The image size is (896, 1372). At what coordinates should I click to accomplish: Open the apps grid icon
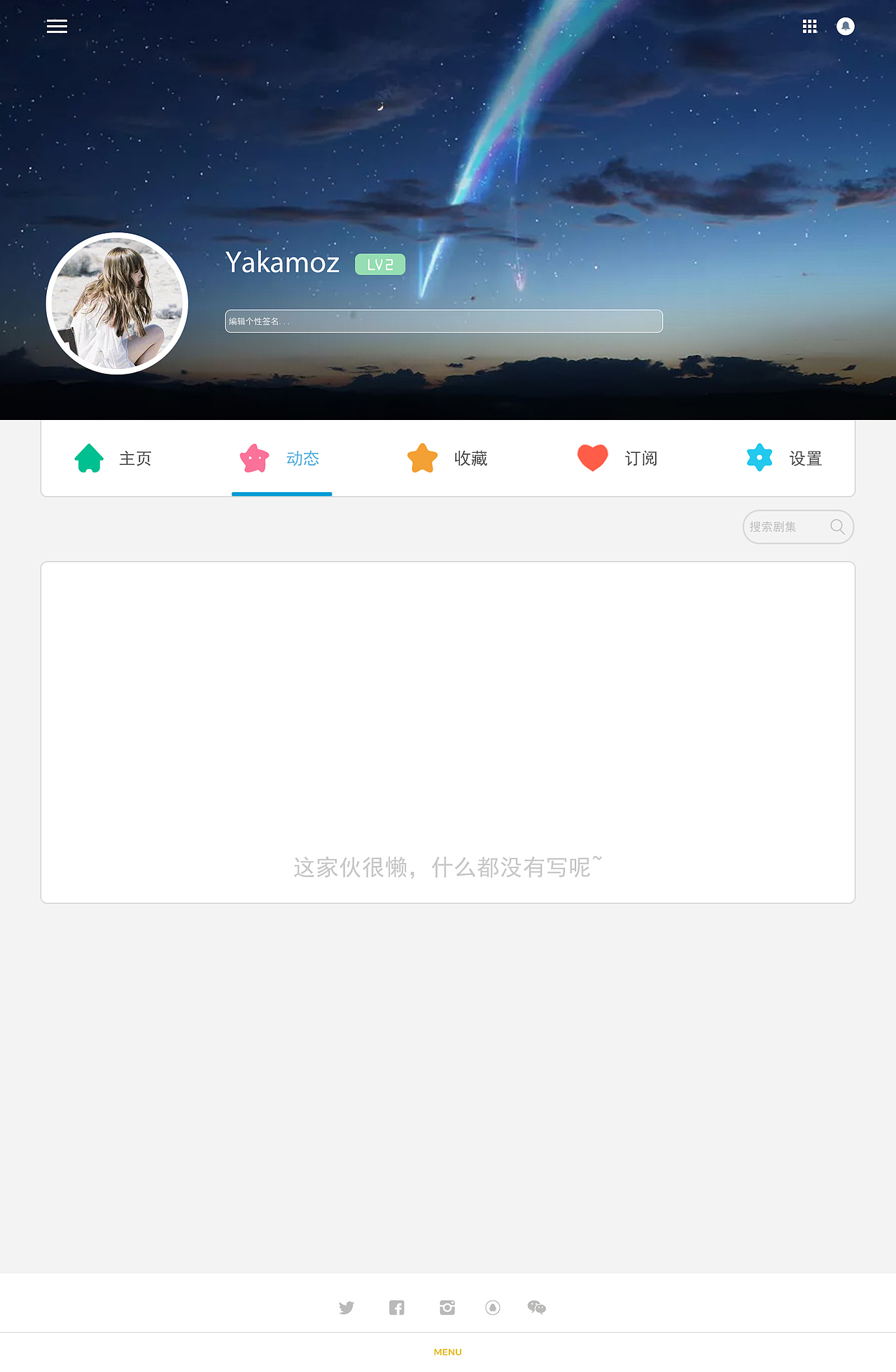pos(809,27)
